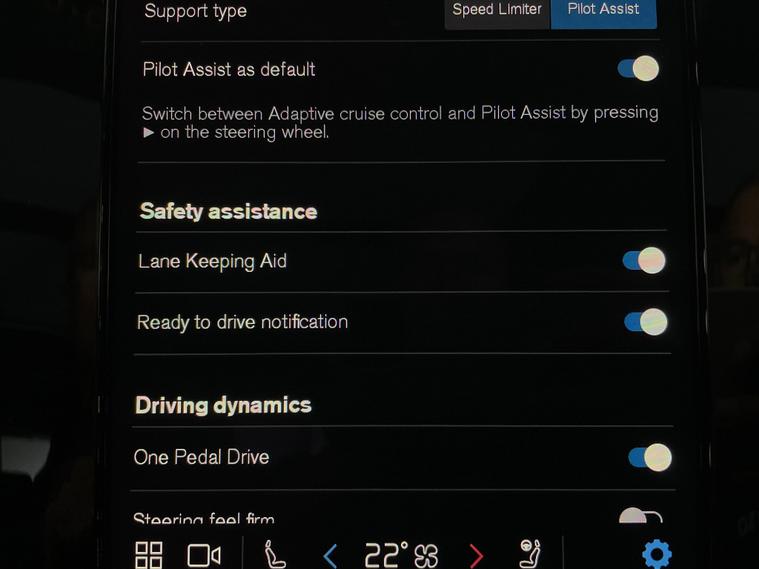Toggle Ready to drive notification off
Screen dimensions: 759x569
pyautogui.click(x=645, y=322)
